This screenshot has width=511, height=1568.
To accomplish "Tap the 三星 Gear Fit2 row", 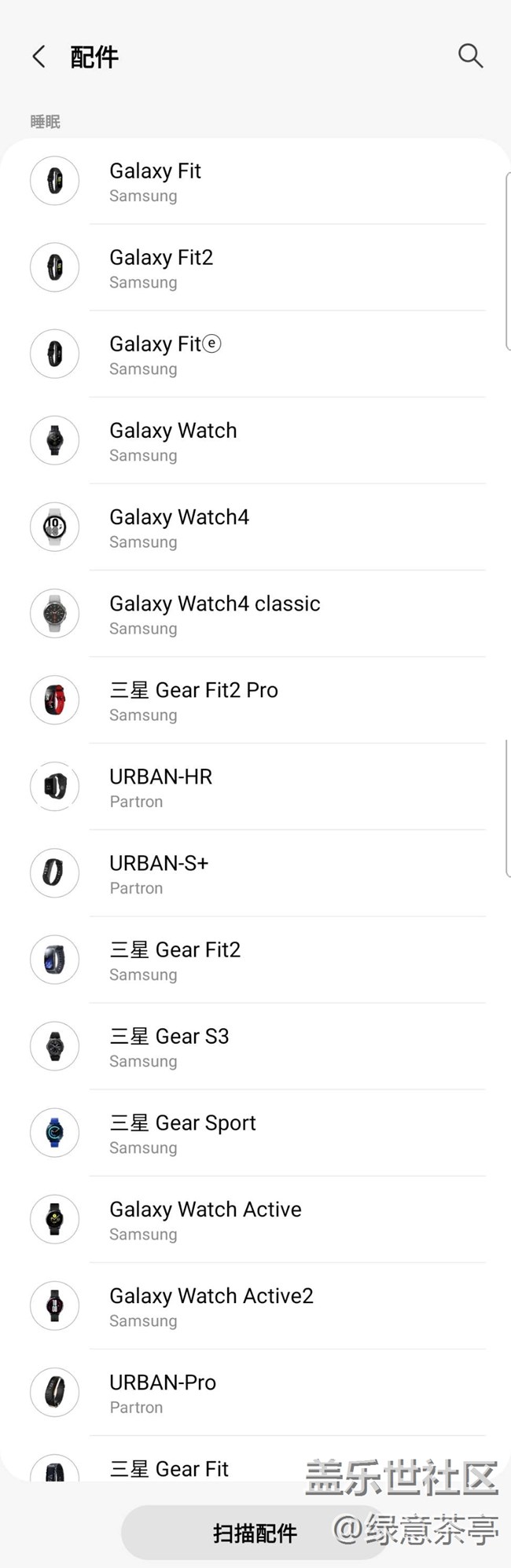I will point(256,960).
